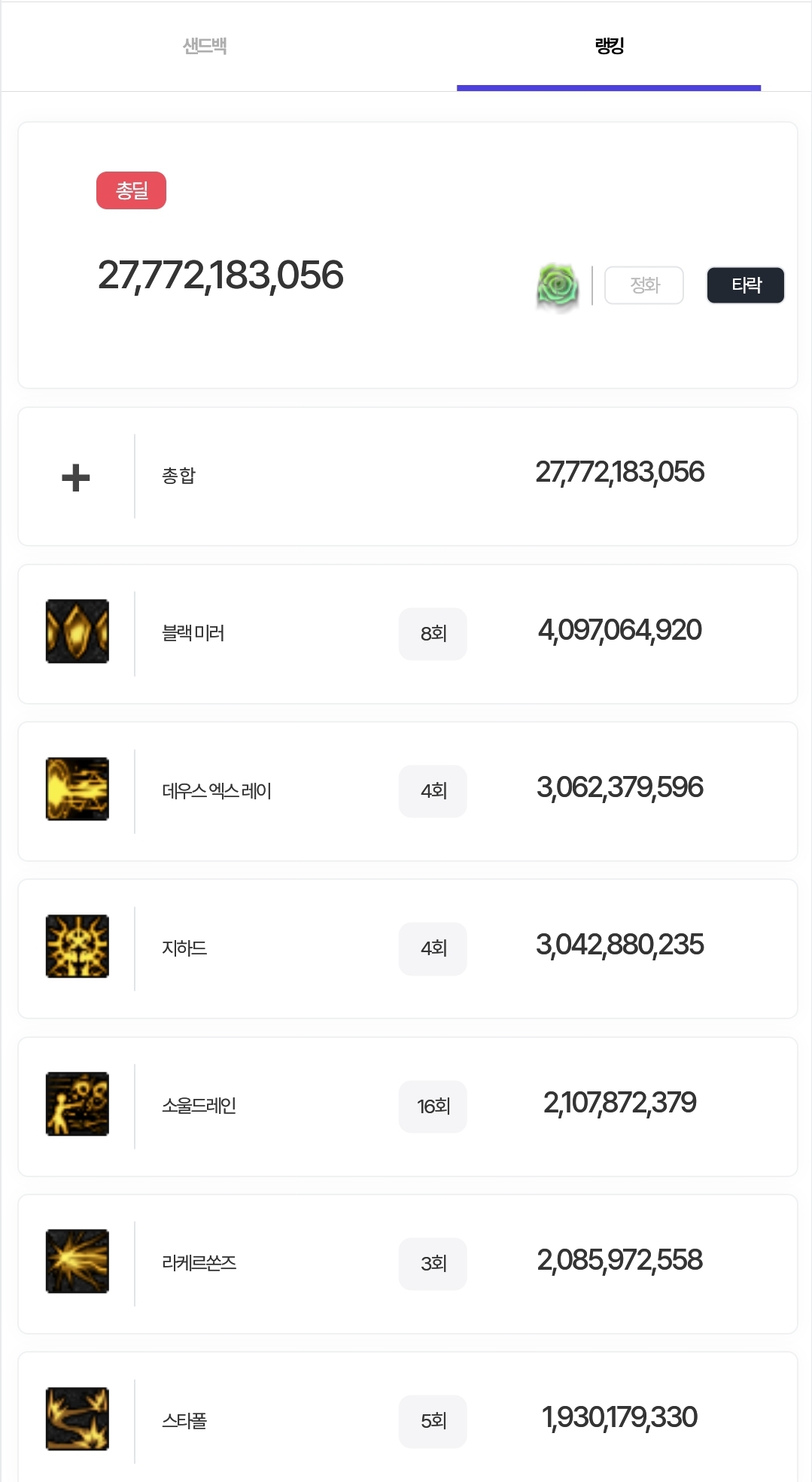Screen dimensions: 812x1482
Task: Choose the 정화 option
Action: [x=644, y=285]
